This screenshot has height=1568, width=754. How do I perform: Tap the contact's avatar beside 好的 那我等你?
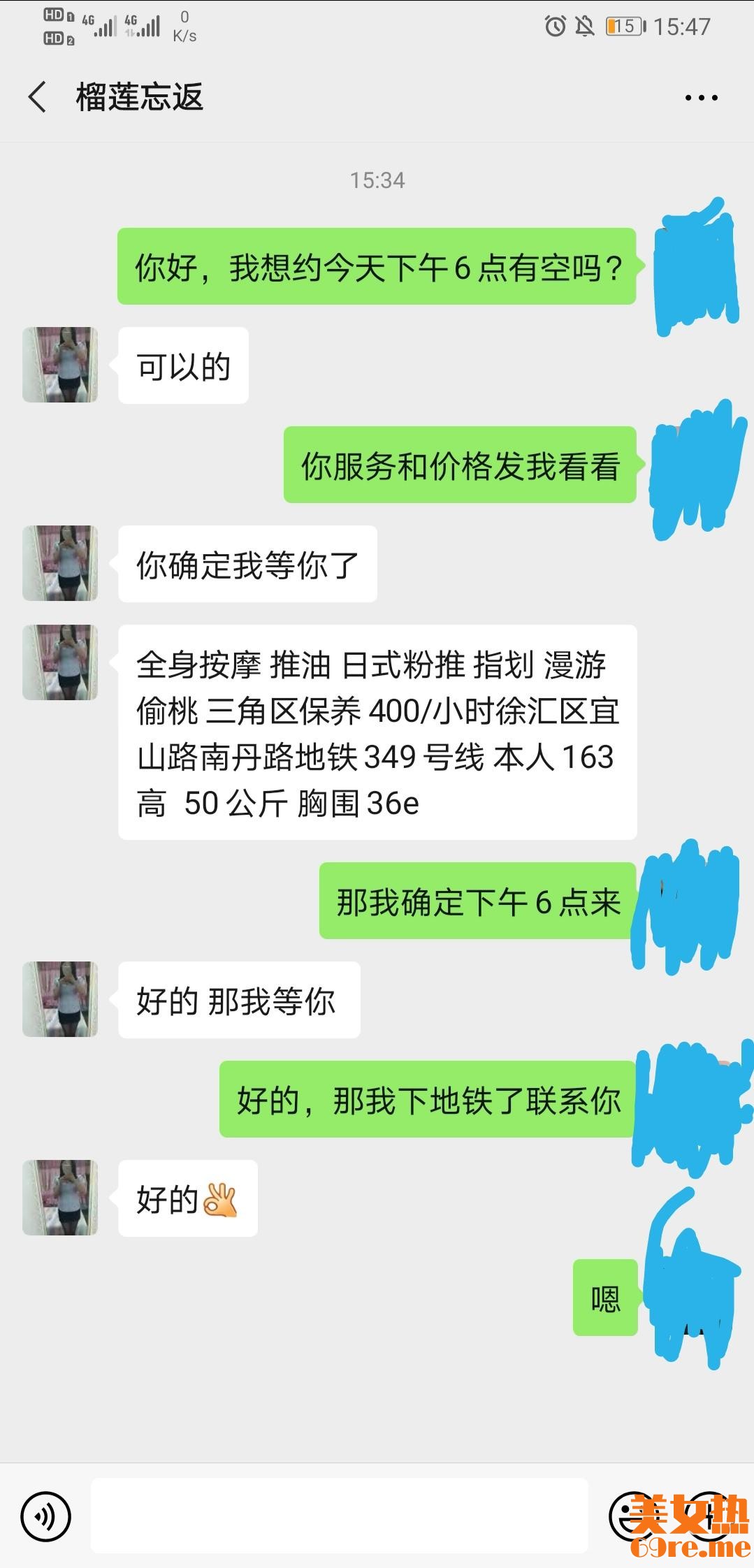pos(60,999)
